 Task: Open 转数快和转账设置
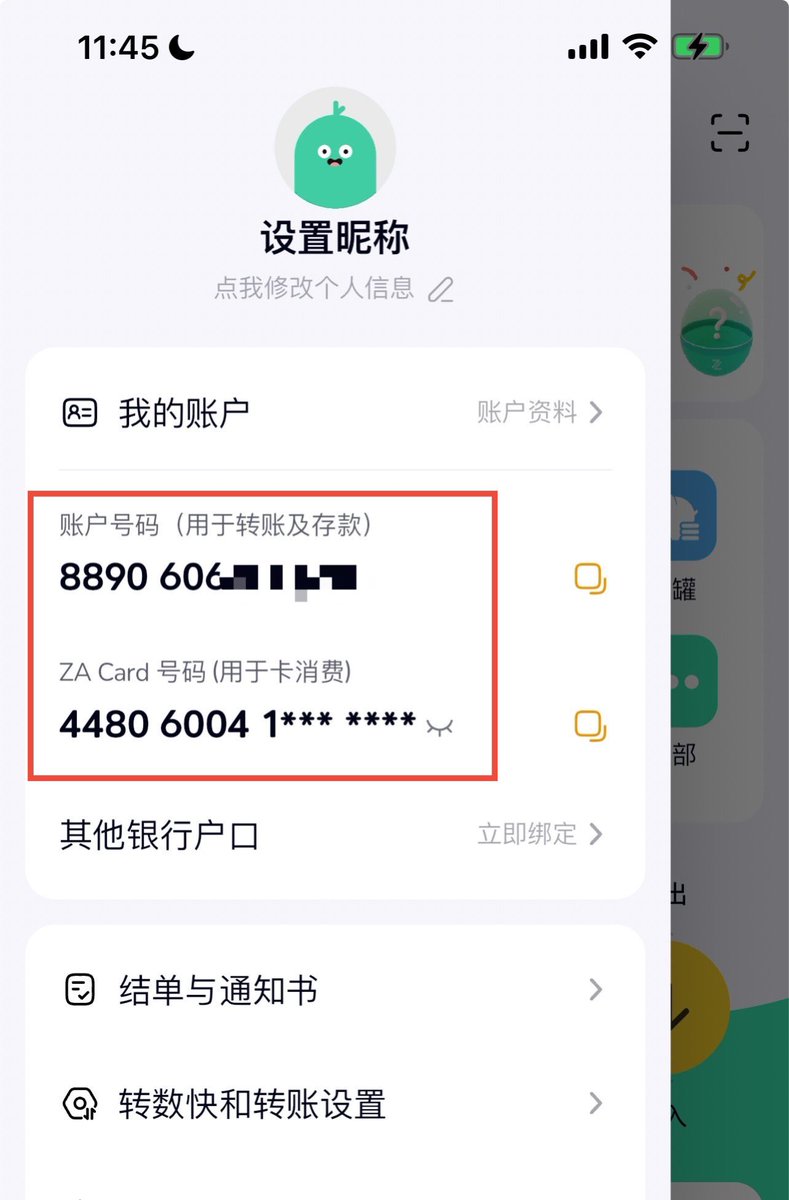pyautogui.click(x=334, y=1104)
